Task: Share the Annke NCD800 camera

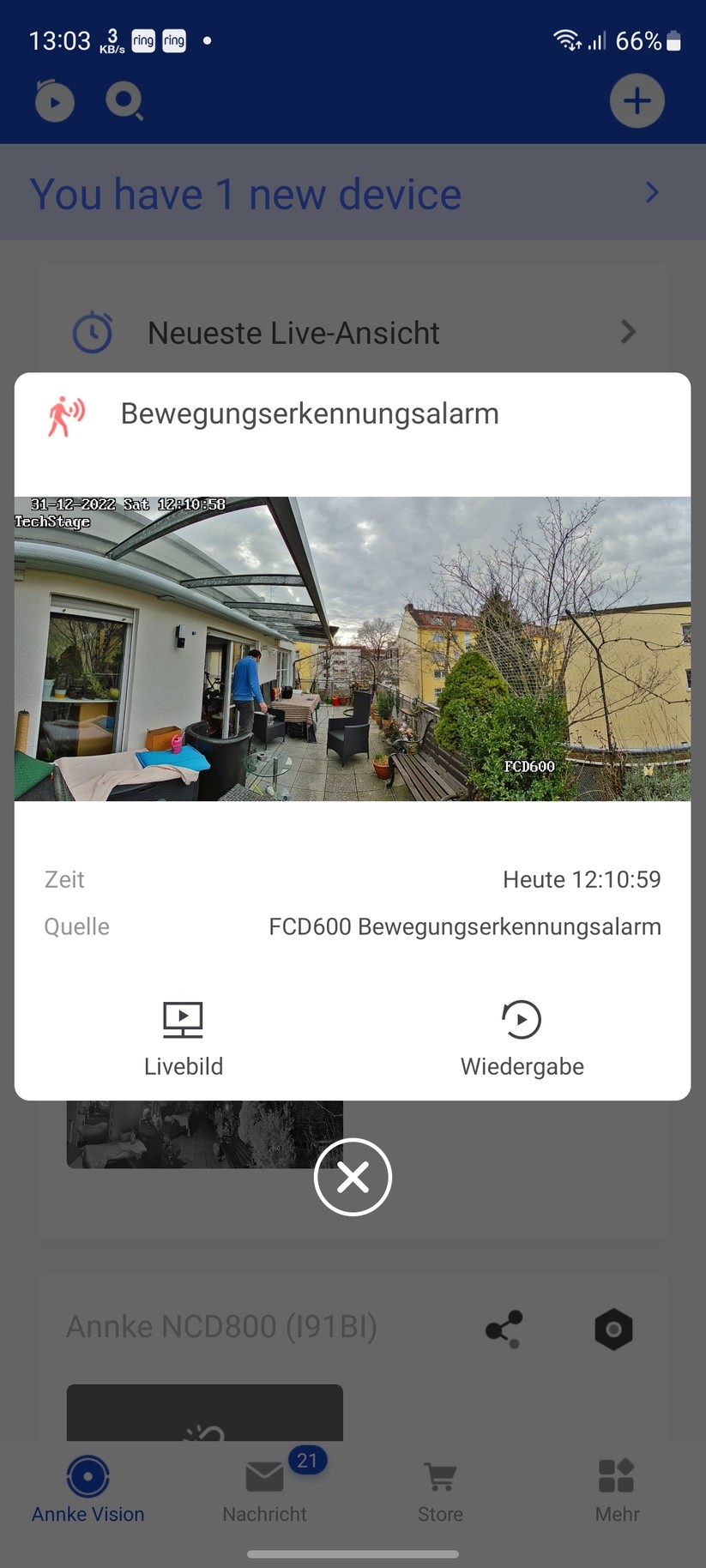Action: click(x=504, y=1329)
